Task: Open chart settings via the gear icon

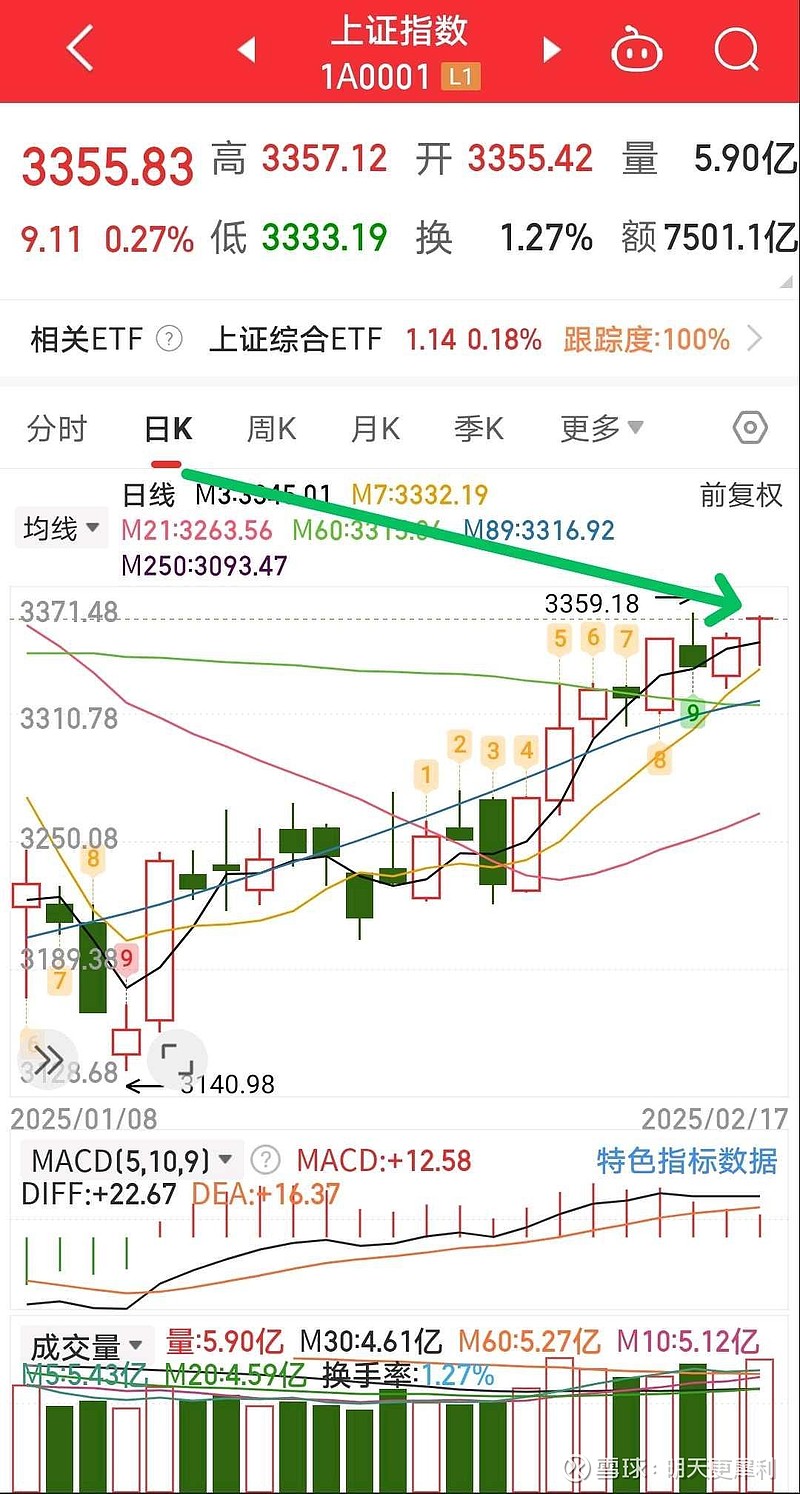Action: [x=748, y=427]
